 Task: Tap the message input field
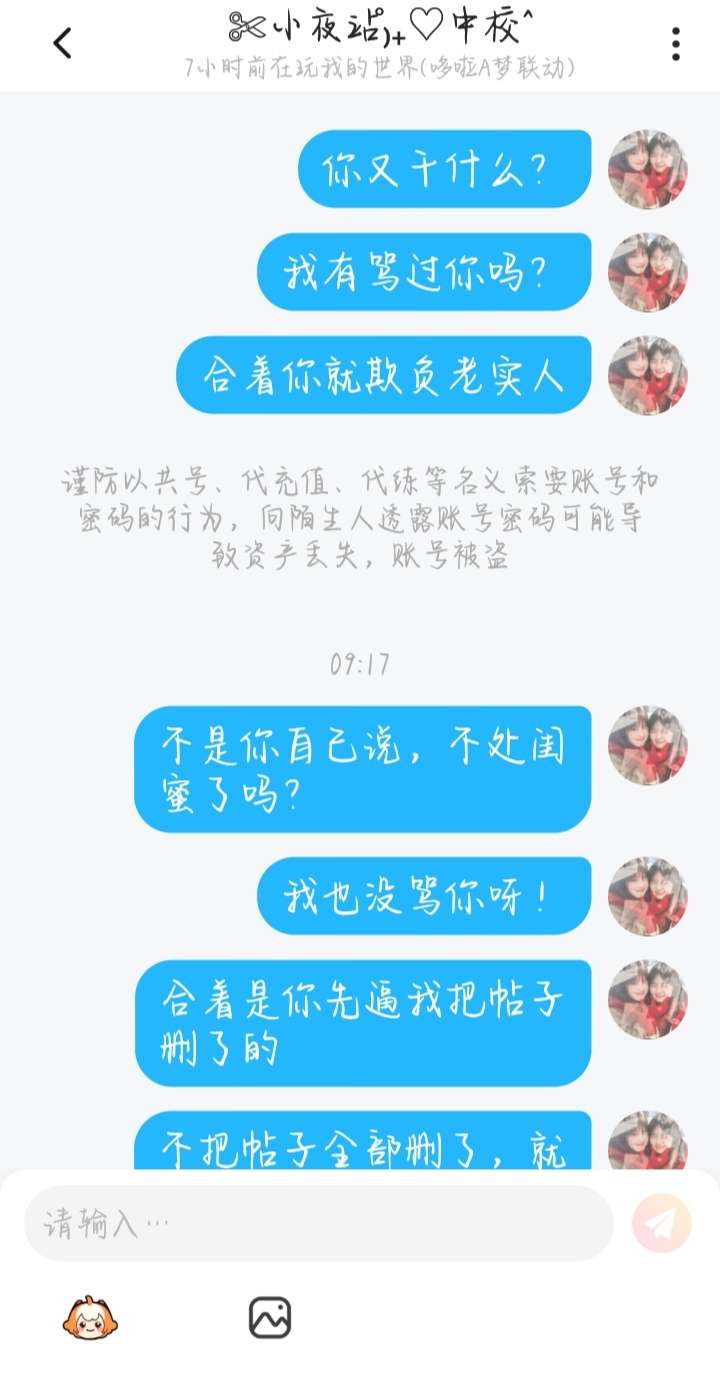[x=318, y=1223]
